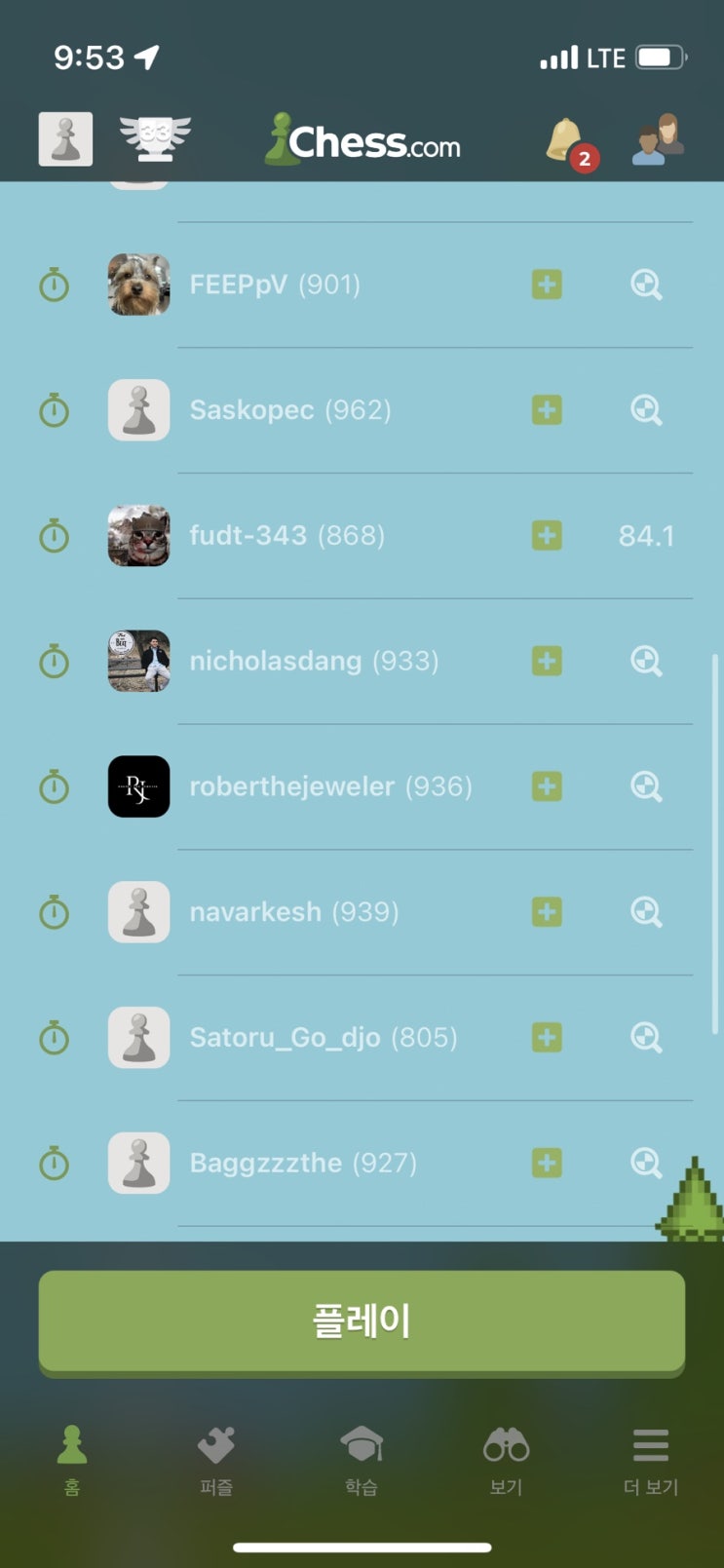The image size is (724, 1568).
Task: Open the winged trophy badge icon
Action: (155, 138)
